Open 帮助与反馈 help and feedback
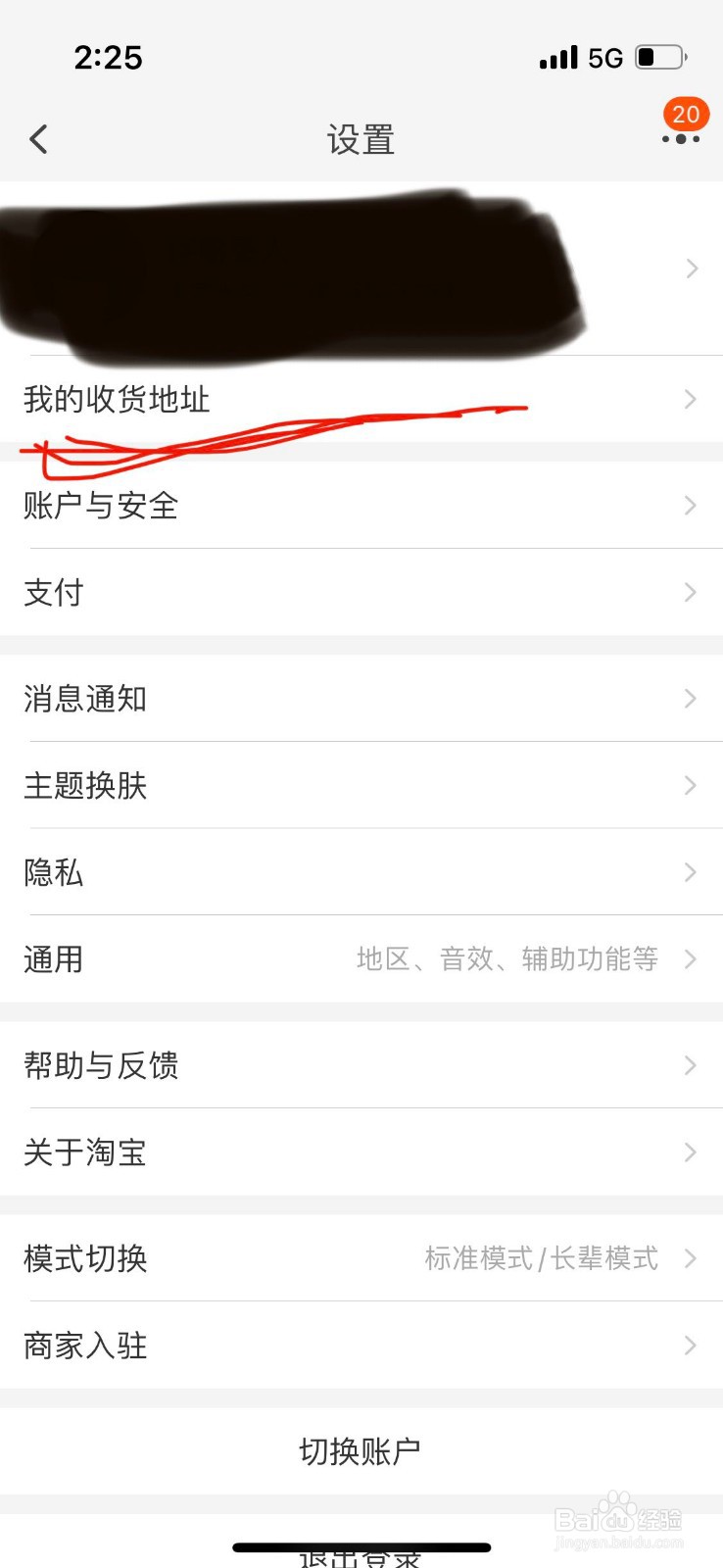This screenshot has height=1568, width=723. point(361,1065)
